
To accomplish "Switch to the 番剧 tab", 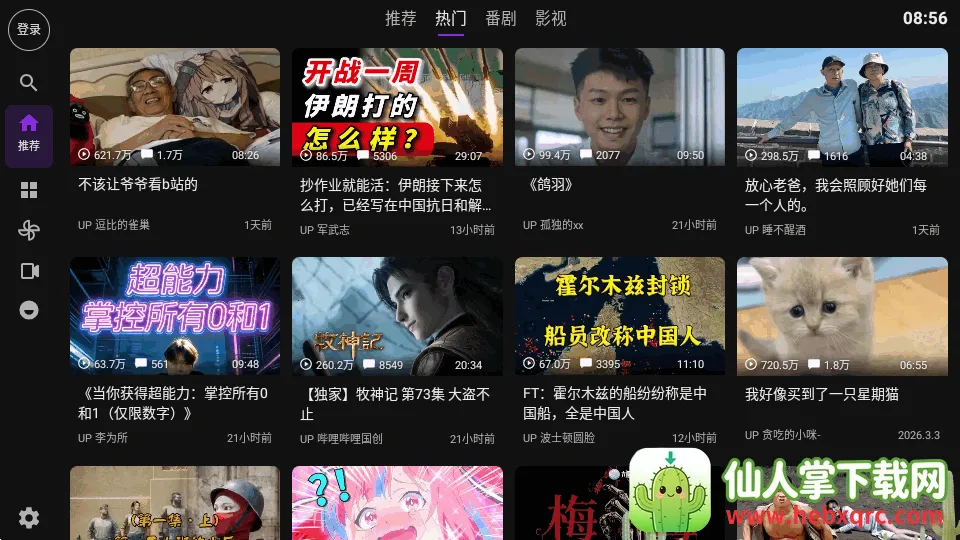I will pos(501,18).
